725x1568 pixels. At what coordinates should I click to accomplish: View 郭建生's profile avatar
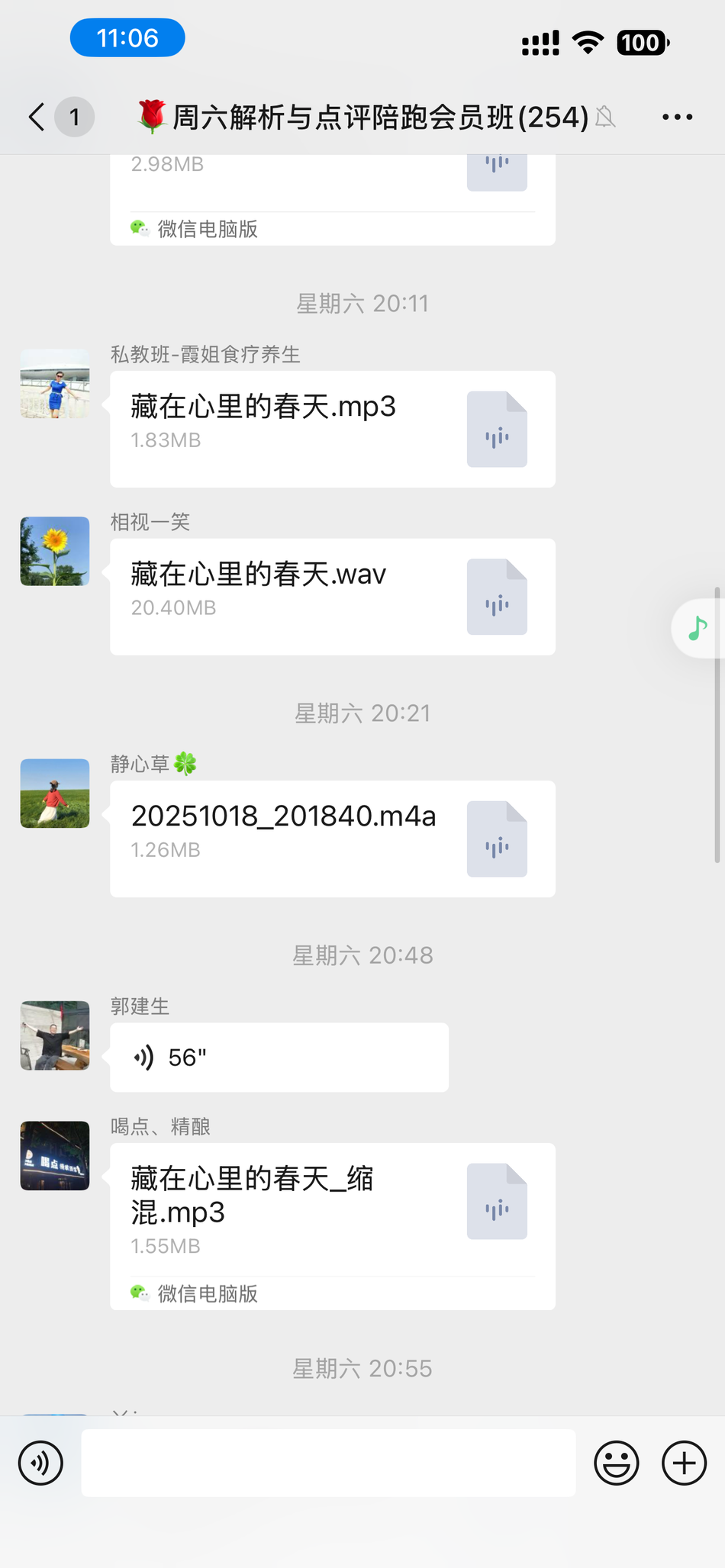[x=55, y=1035]
